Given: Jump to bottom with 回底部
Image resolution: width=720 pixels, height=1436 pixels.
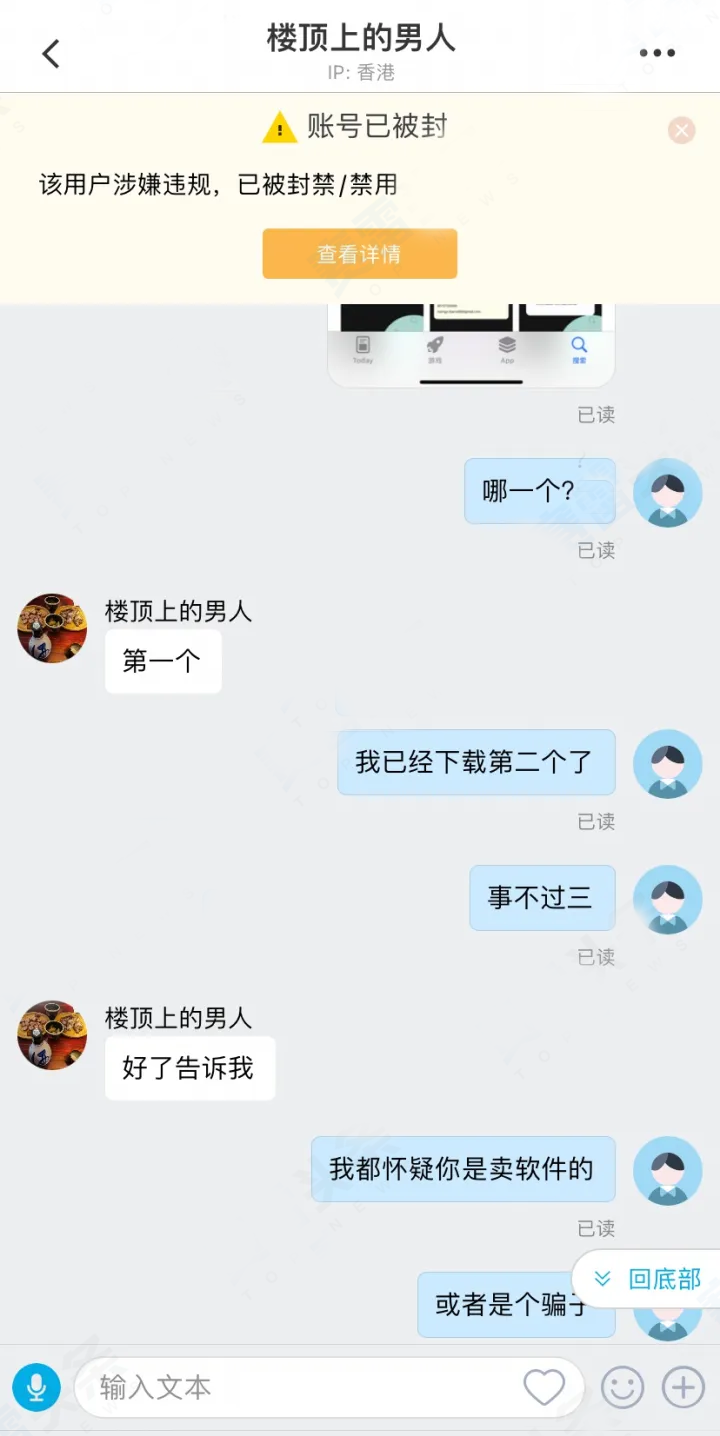Looking at the screenshot, I should pyautogui.click(x=648, y=1279).
